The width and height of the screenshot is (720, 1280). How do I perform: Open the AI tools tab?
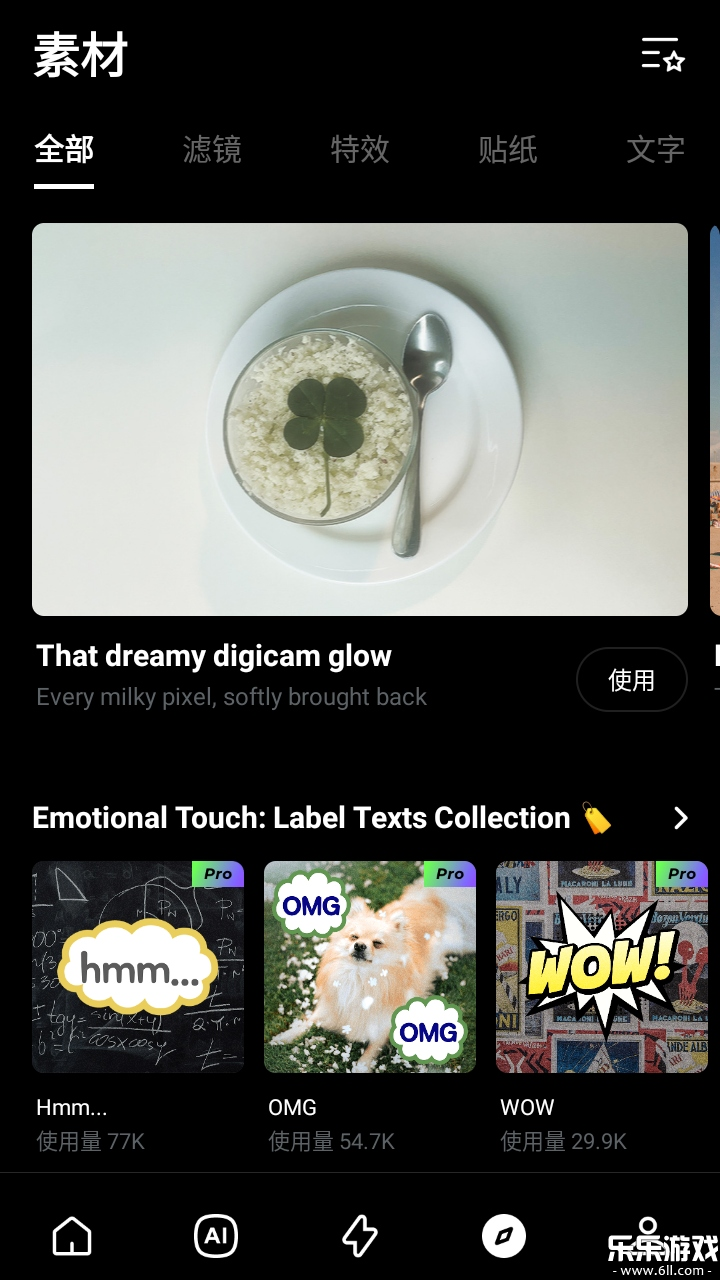(216, 1237)
